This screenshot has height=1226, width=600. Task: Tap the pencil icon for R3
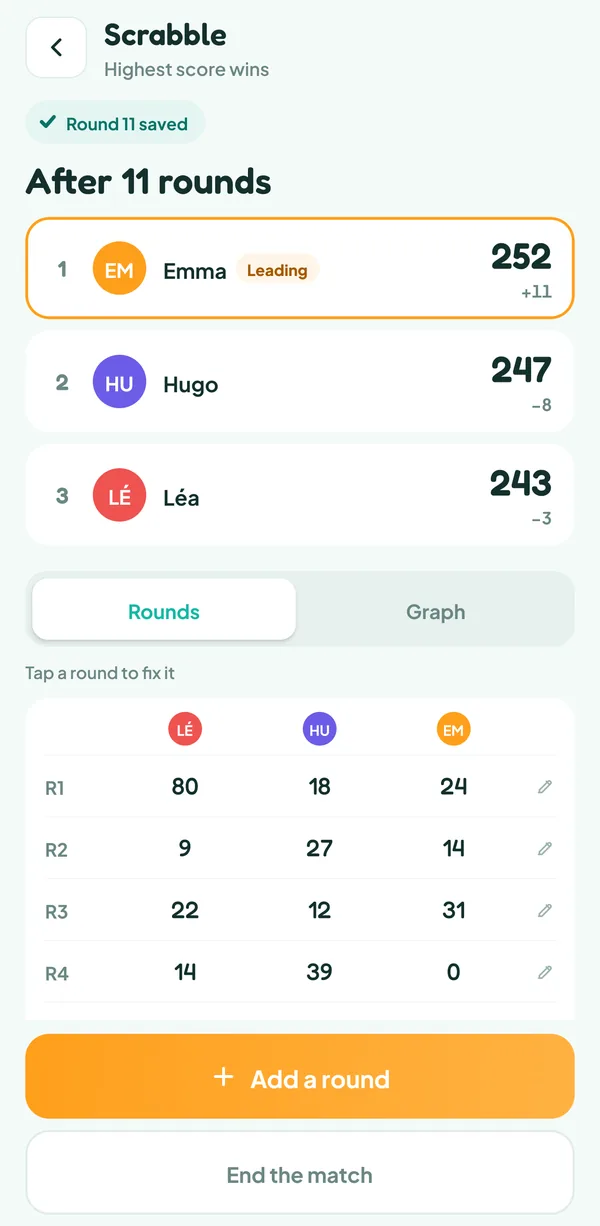pyautogui.click(x=544, y=911)
